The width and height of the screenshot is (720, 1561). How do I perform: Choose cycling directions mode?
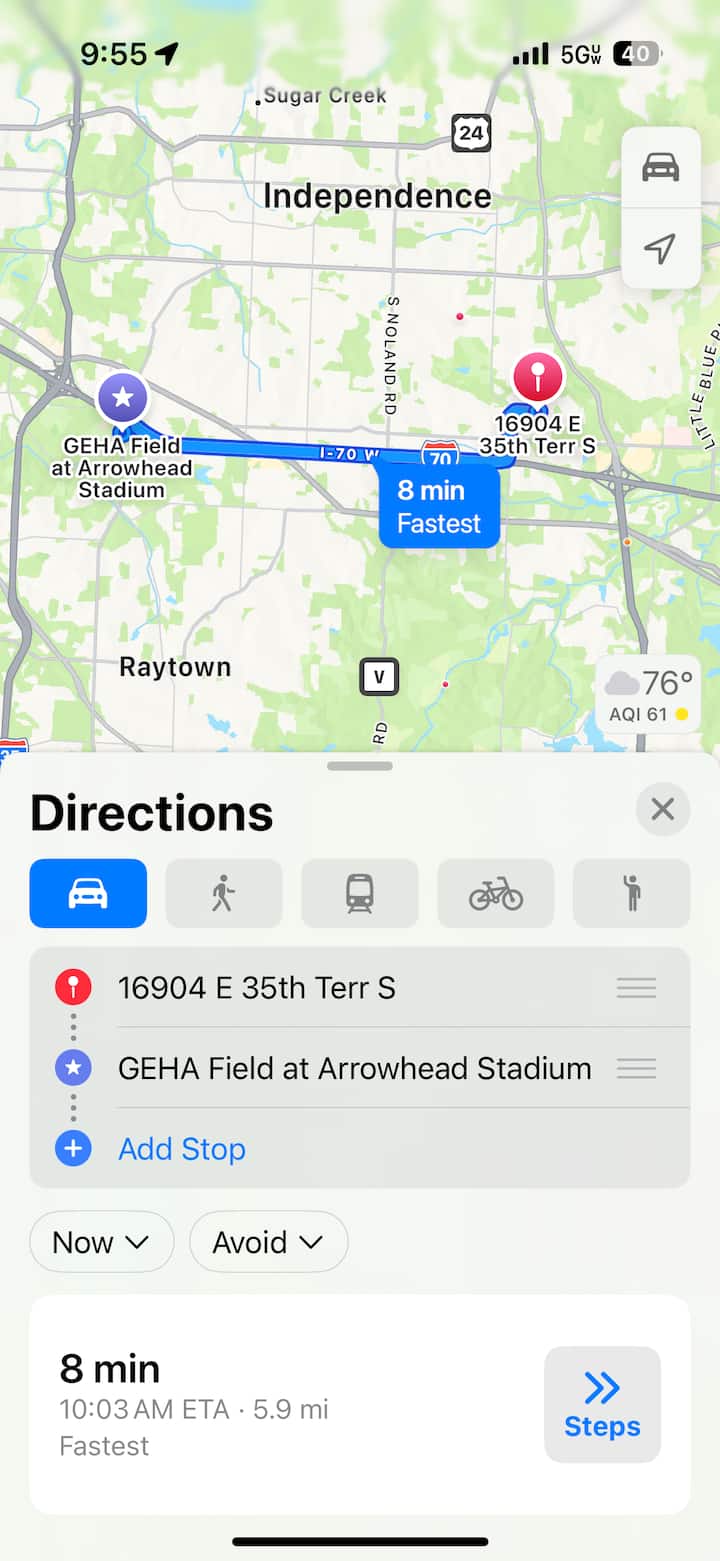click(x=495, y=893)
